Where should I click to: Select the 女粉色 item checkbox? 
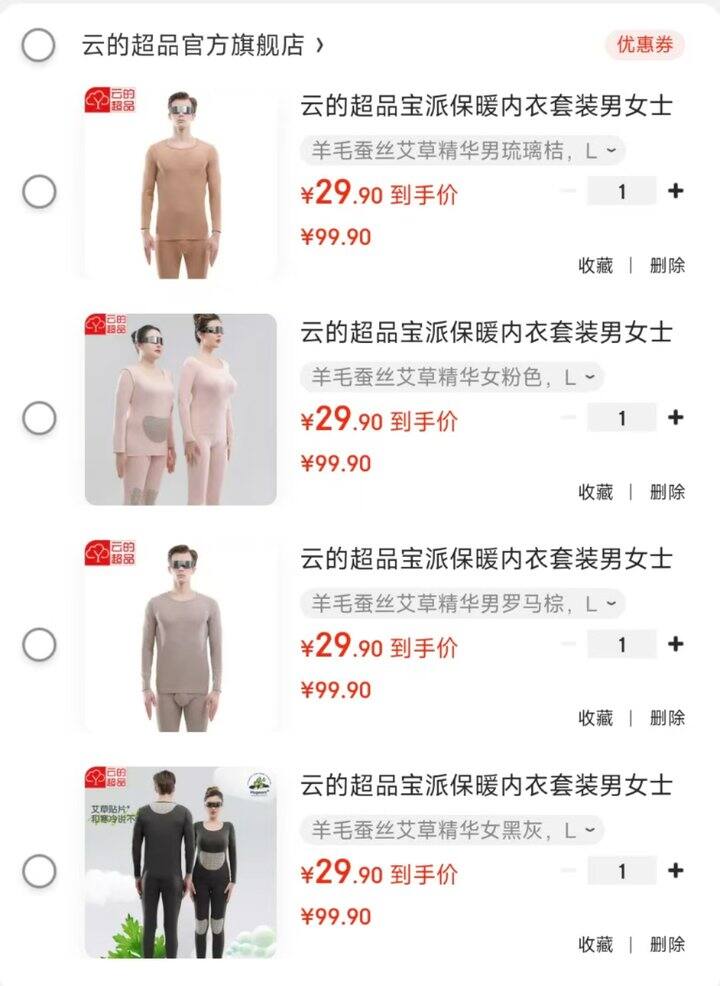point(39,417)
